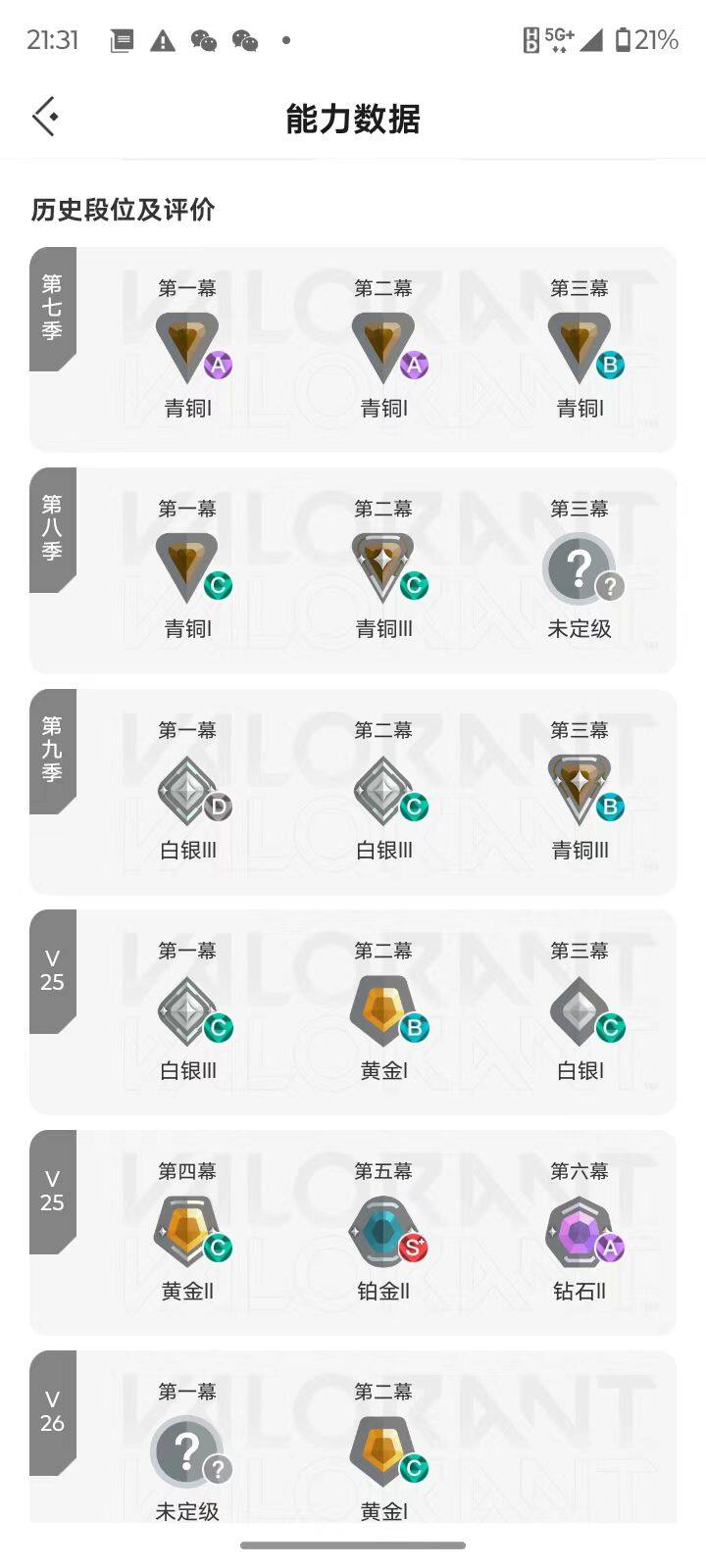
Task: Click the 历史段位及评价 section header
Action: (124, 210)
